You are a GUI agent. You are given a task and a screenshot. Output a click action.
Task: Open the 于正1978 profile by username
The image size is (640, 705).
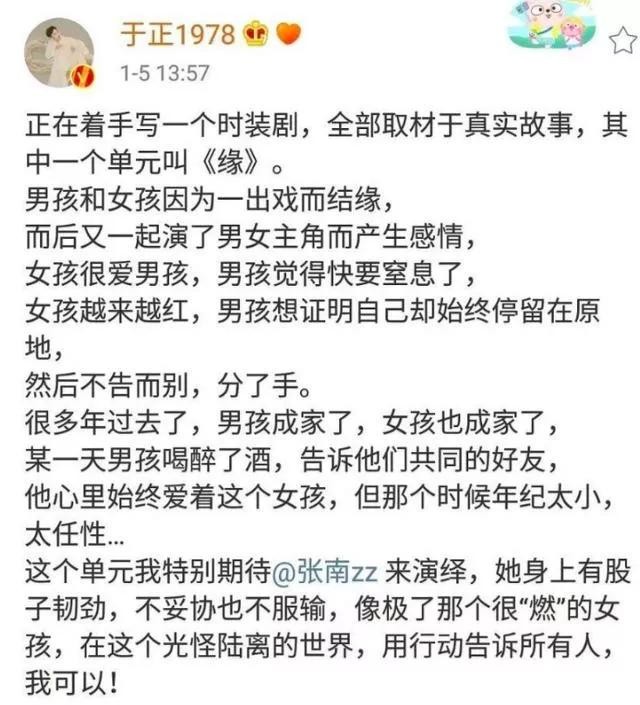[178, 36]
